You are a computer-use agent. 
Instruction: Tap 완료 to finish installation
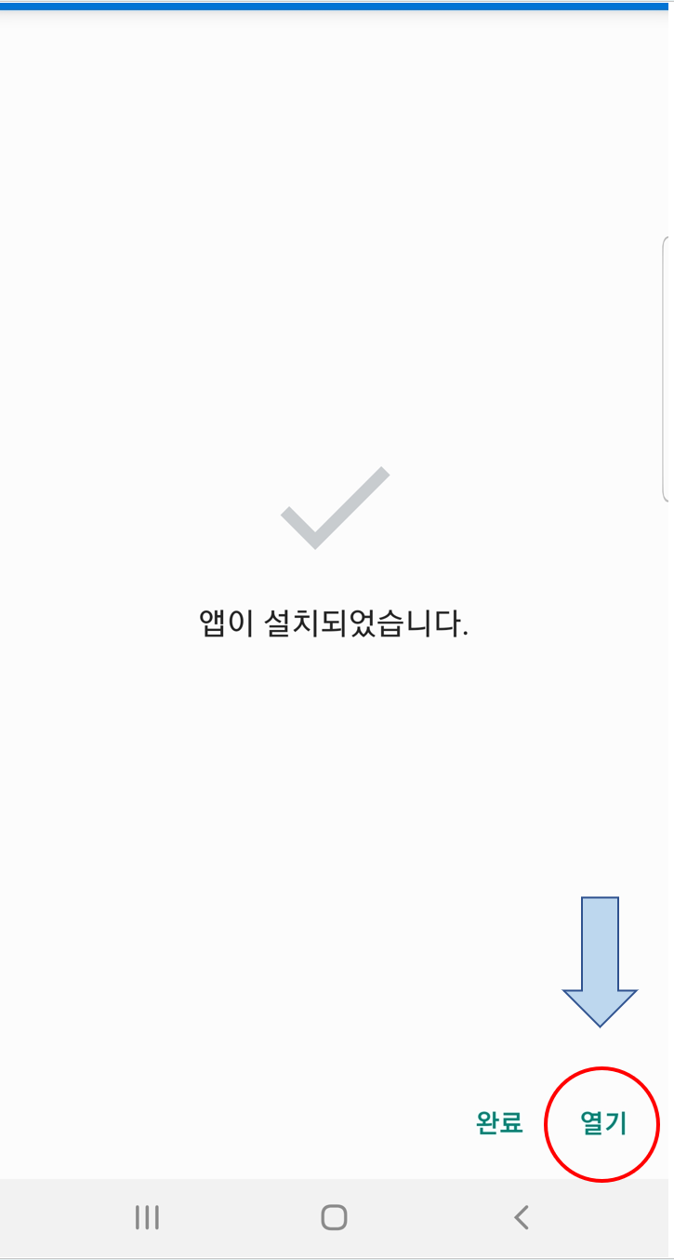click(x=499, y=1123)
